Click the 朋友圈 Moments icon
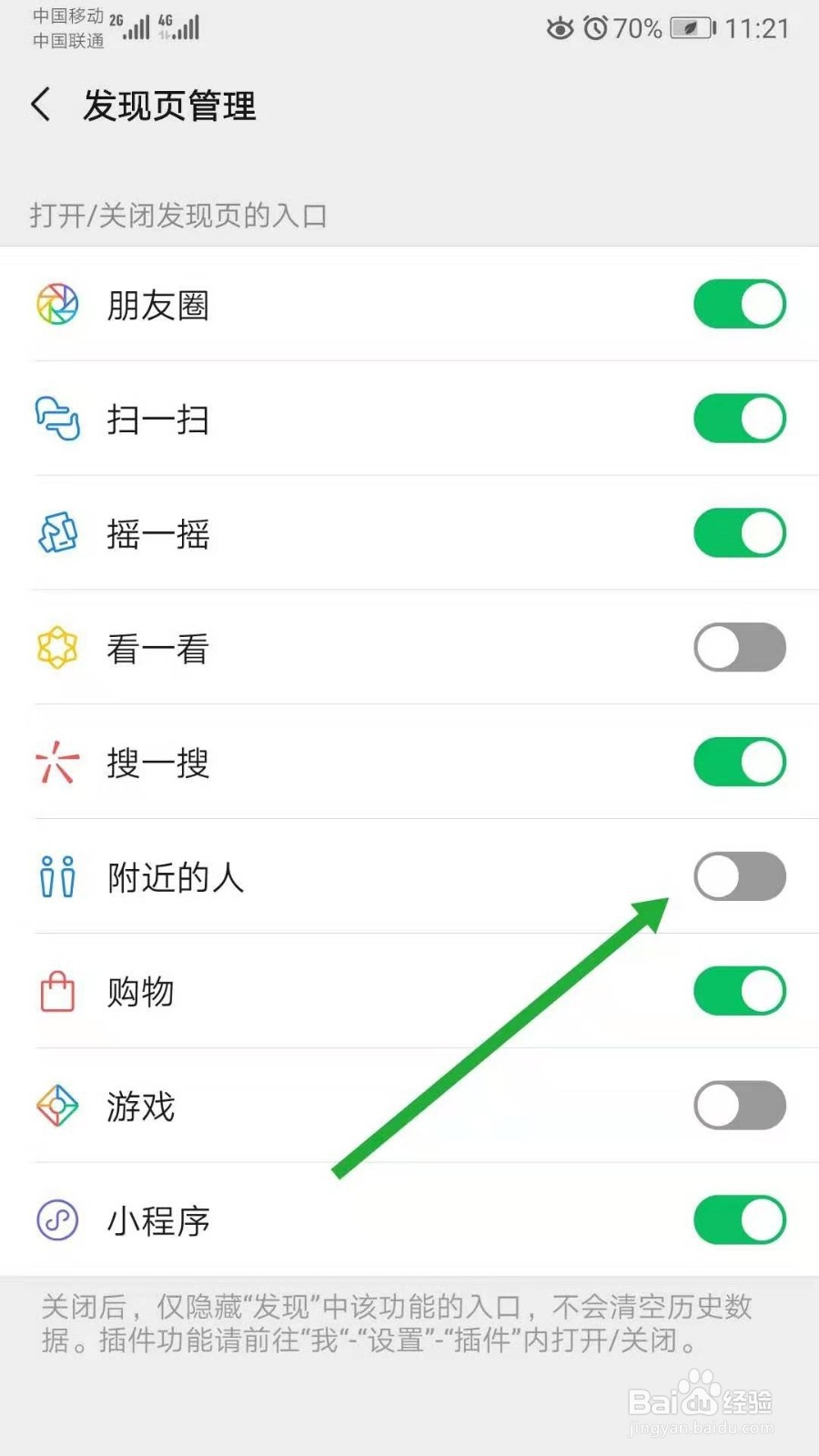 click(57, 304)
